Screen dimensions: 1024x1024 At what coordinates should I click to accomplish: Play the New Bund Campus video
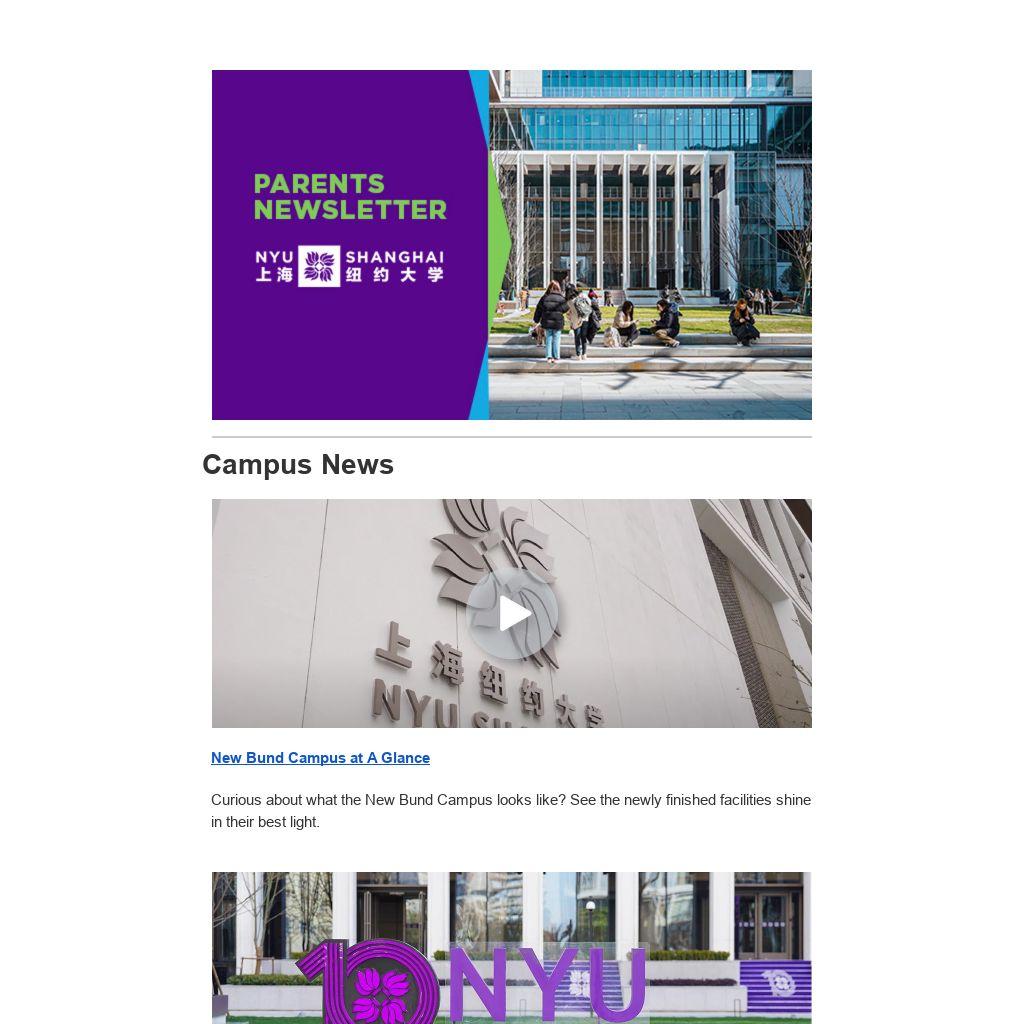(512, 614)
